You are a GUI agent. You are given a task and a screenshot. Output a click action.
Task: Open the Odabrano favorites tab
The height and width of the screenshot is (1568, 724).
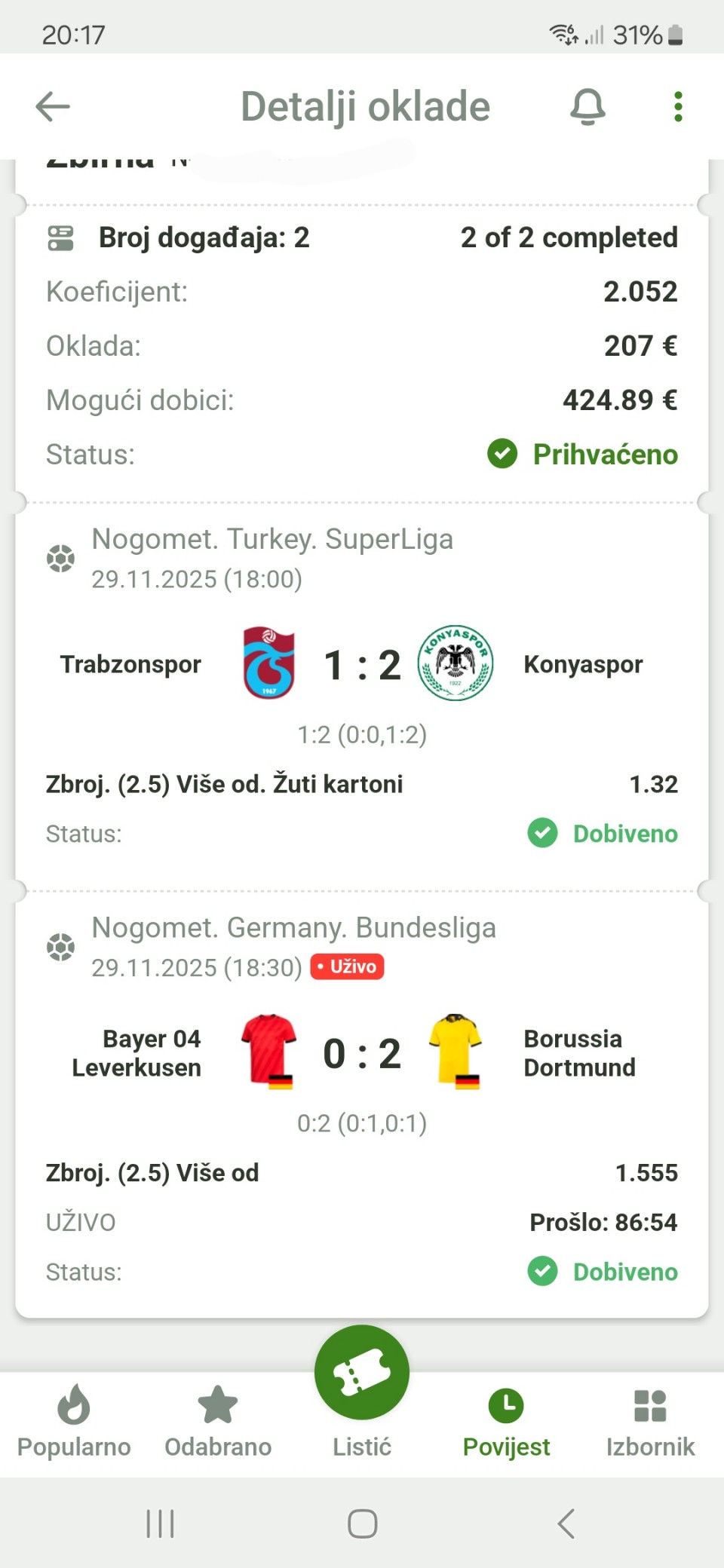pyautogui.click(x=218, y=1421)
